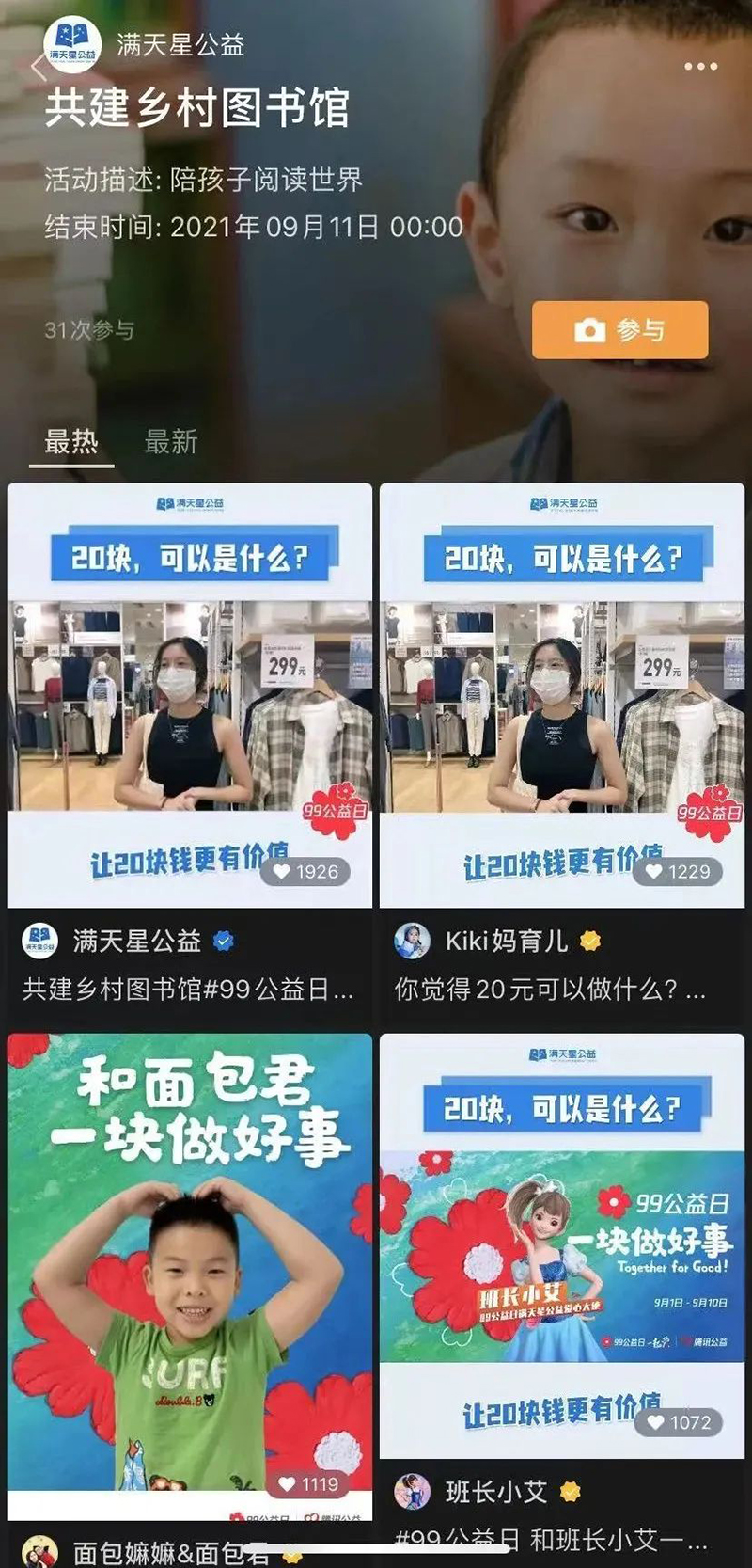Select the 最热 tab
Screen dimensions: 752x1568
coord(71,441)
